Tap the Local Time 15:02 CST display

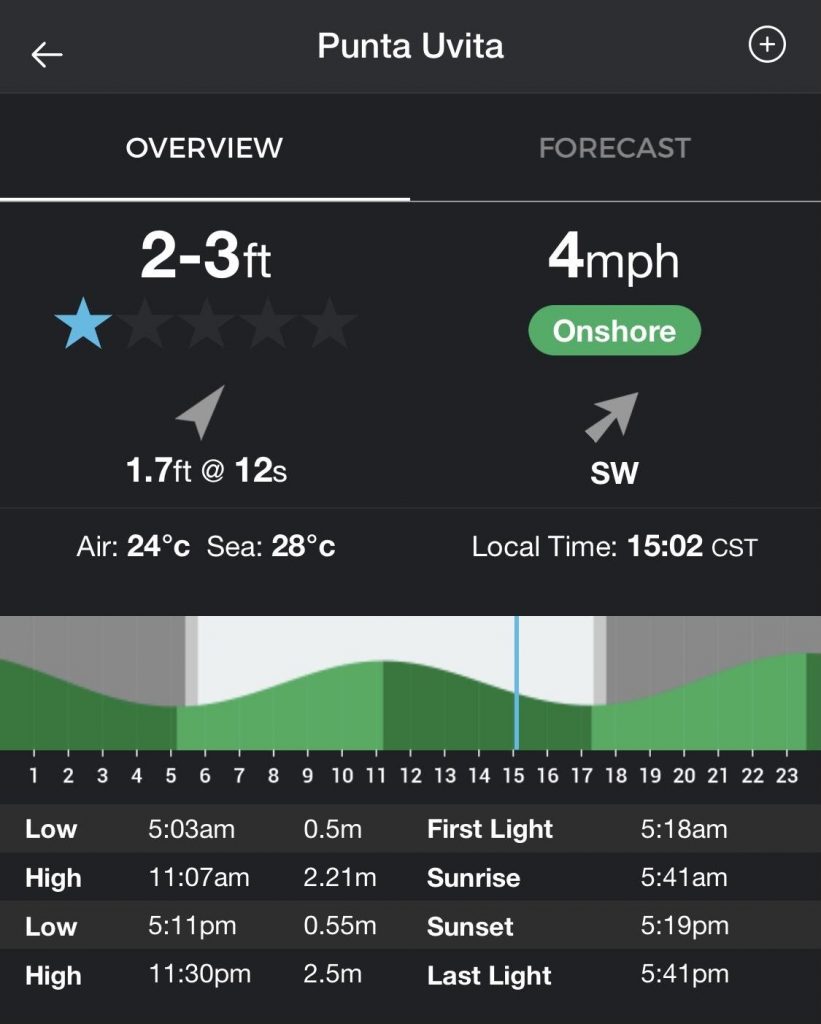tap(614, 546)
